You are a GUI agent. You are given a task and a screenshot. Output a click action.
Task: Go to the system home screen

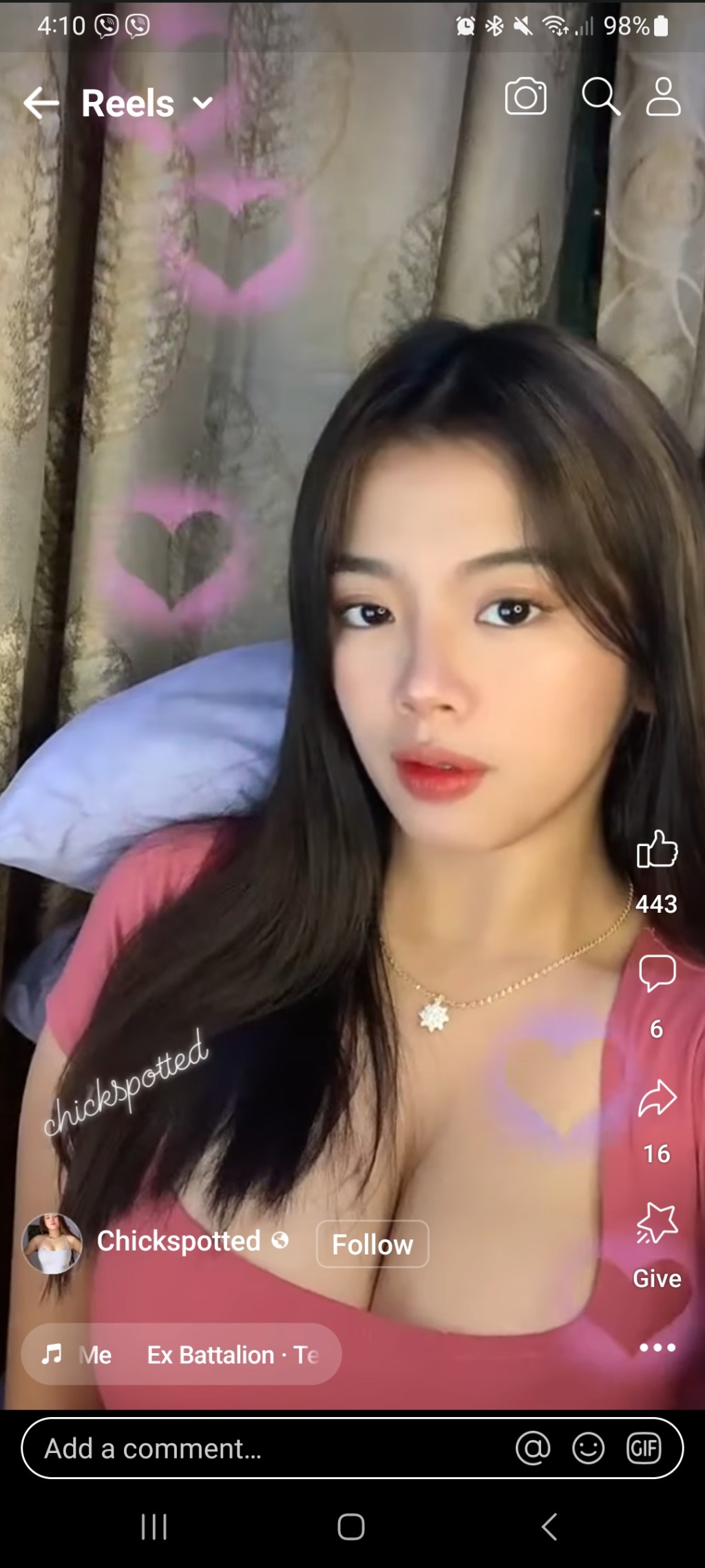point(351,1526)
